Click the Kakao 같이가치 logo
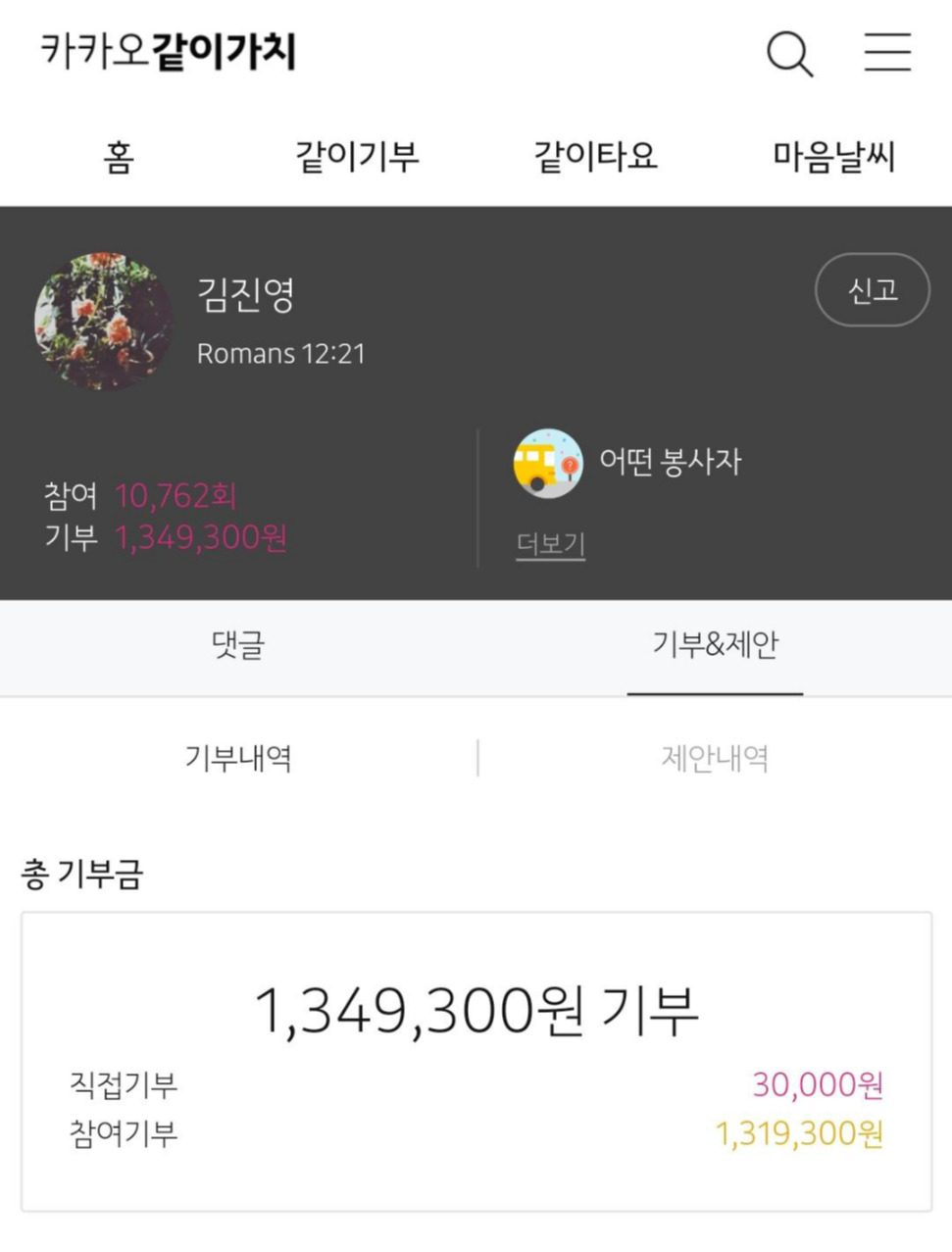 170,51
